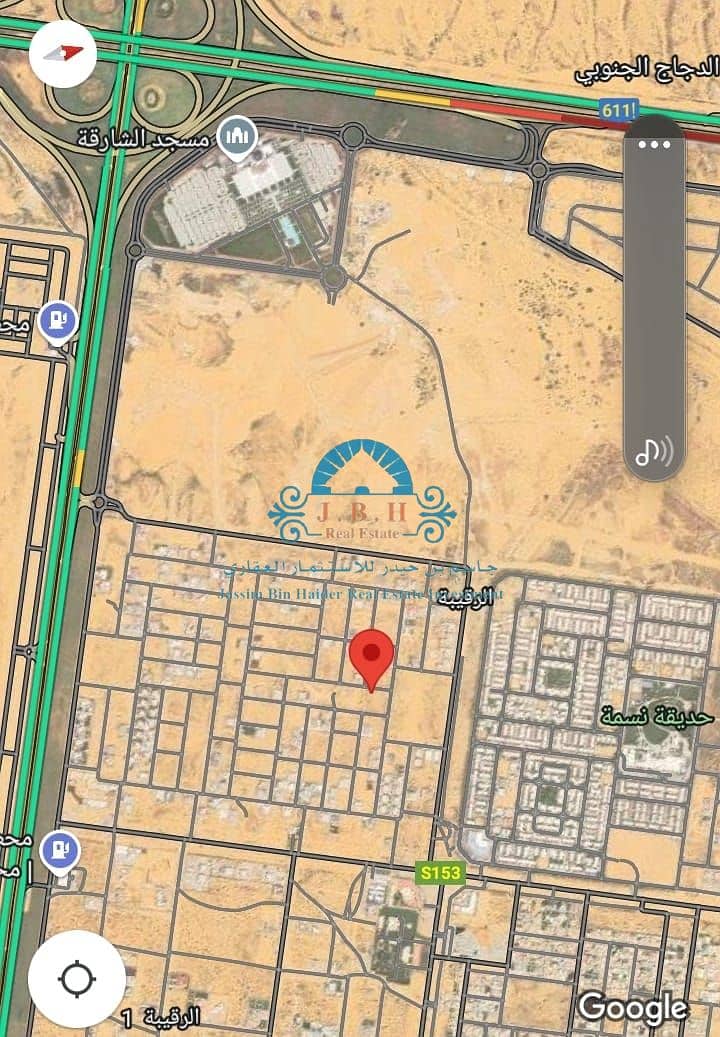Center map on my current location
The image size is (720, 1037).
(77, 978)
